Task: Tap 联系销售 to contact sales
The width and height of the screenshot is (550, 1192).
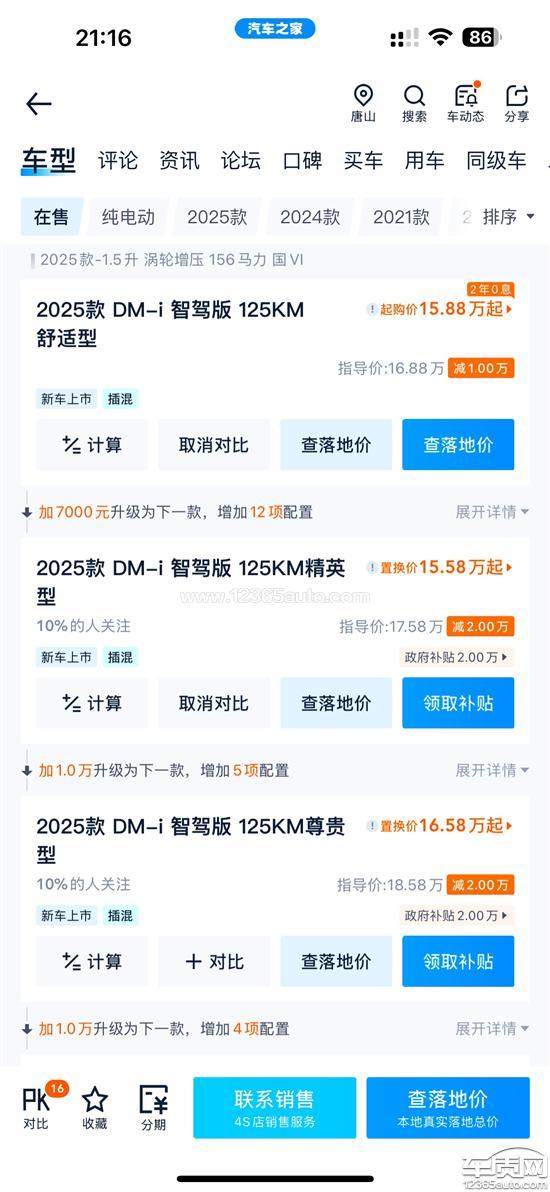Action: click(275, 1108)
